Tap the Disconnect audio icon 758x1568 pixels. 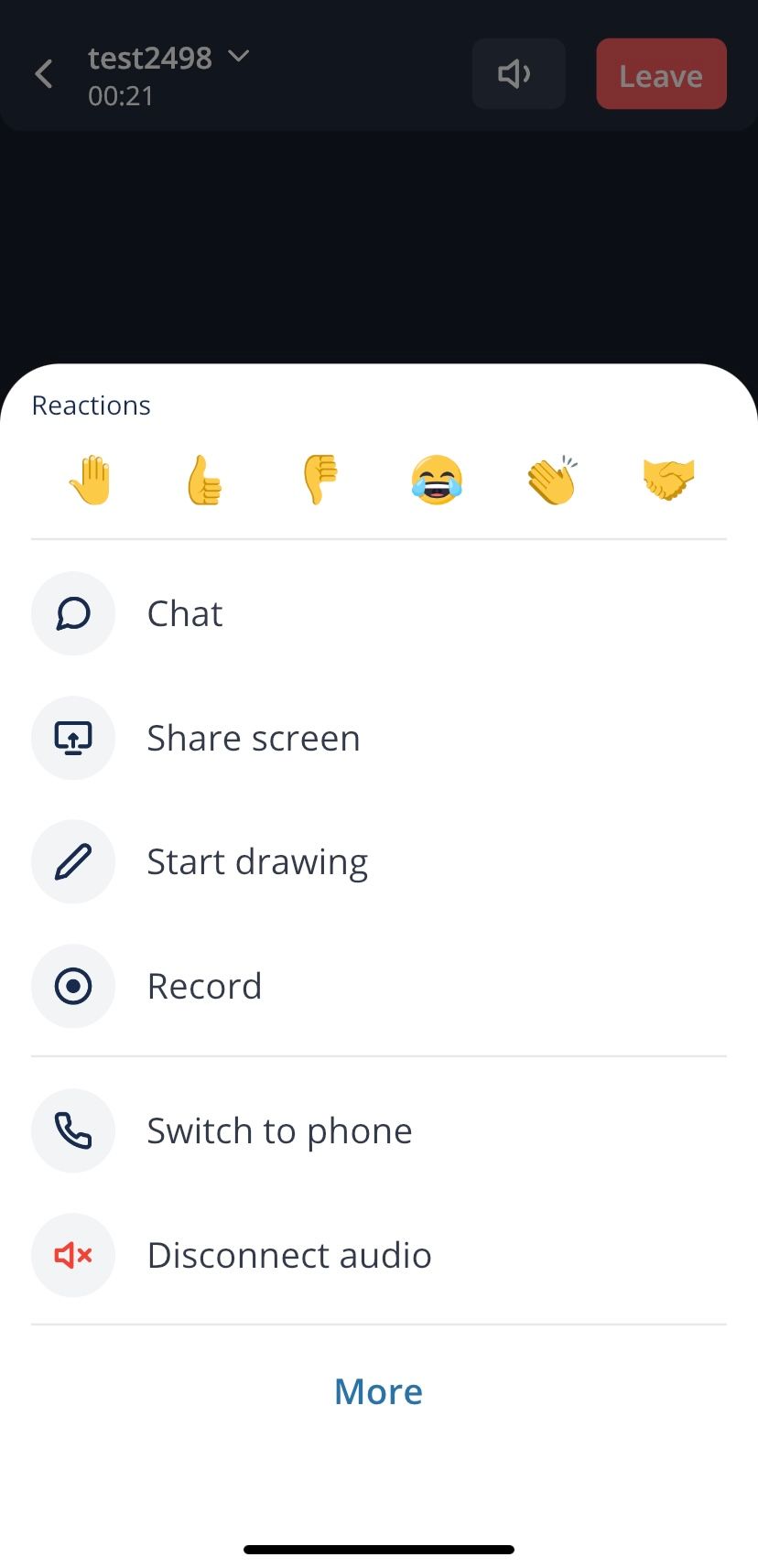tap(73, 1255)
